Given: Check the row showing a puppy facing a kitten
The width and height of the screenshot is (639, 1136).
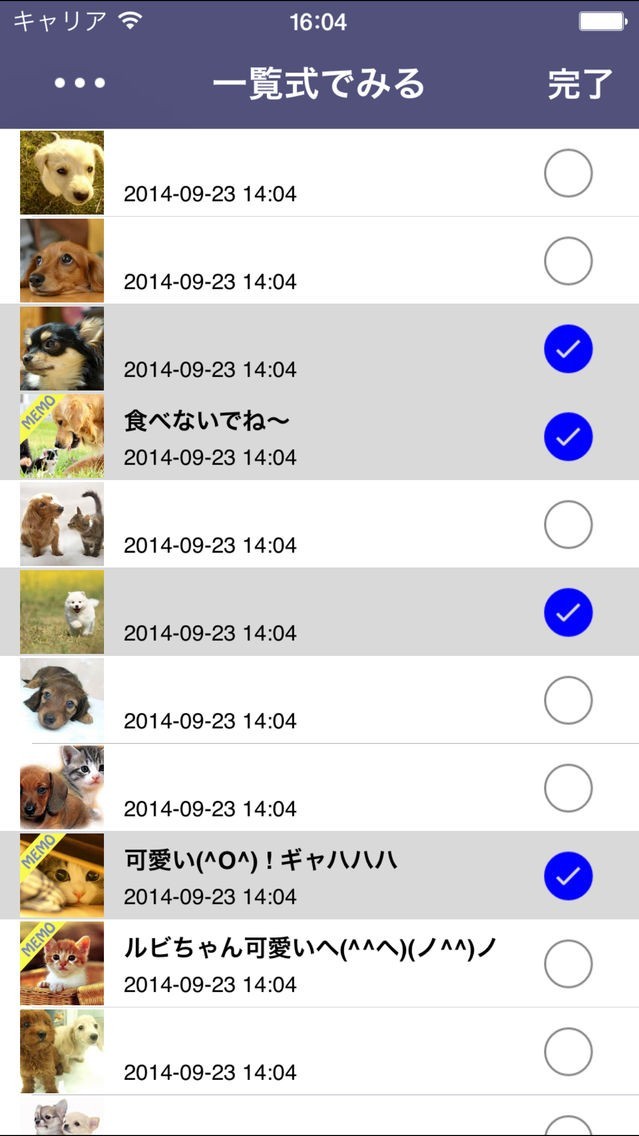Looking at the screenshot, I should tap(568, 524).
